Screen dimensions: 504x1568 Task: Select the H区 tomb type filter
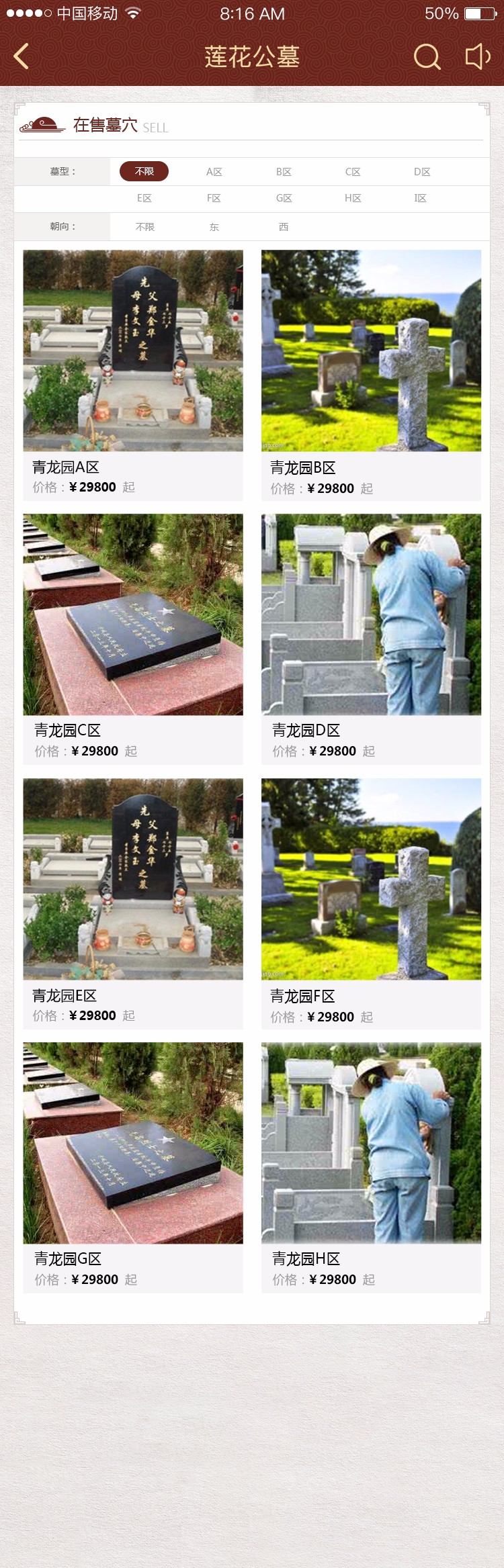point(353,198)
